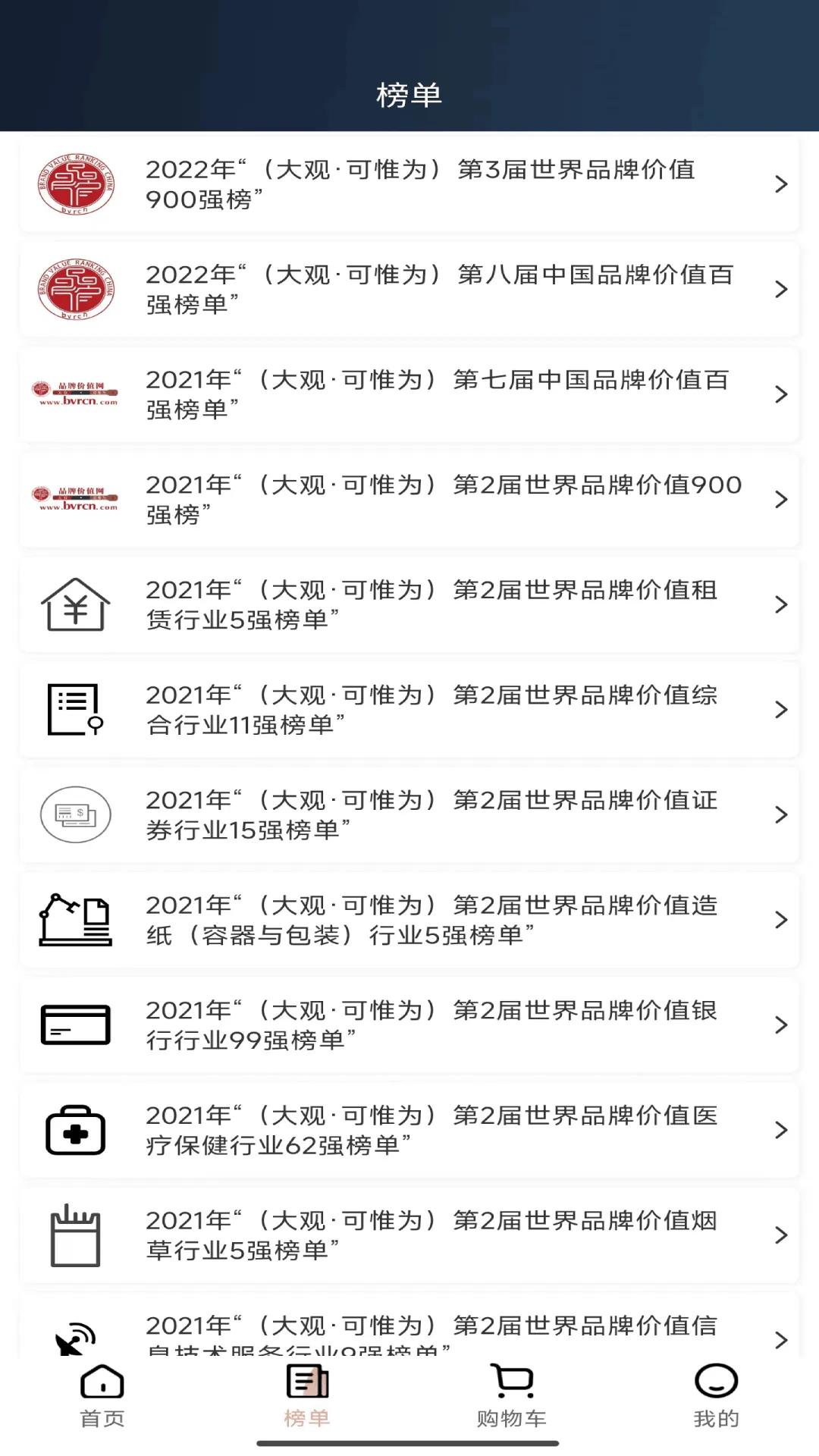Open the chevron on the 银行行业99强榜单 row
Image resolution: width=819 pixels, height=1456 pixels.
click(x=781, y=1025)
